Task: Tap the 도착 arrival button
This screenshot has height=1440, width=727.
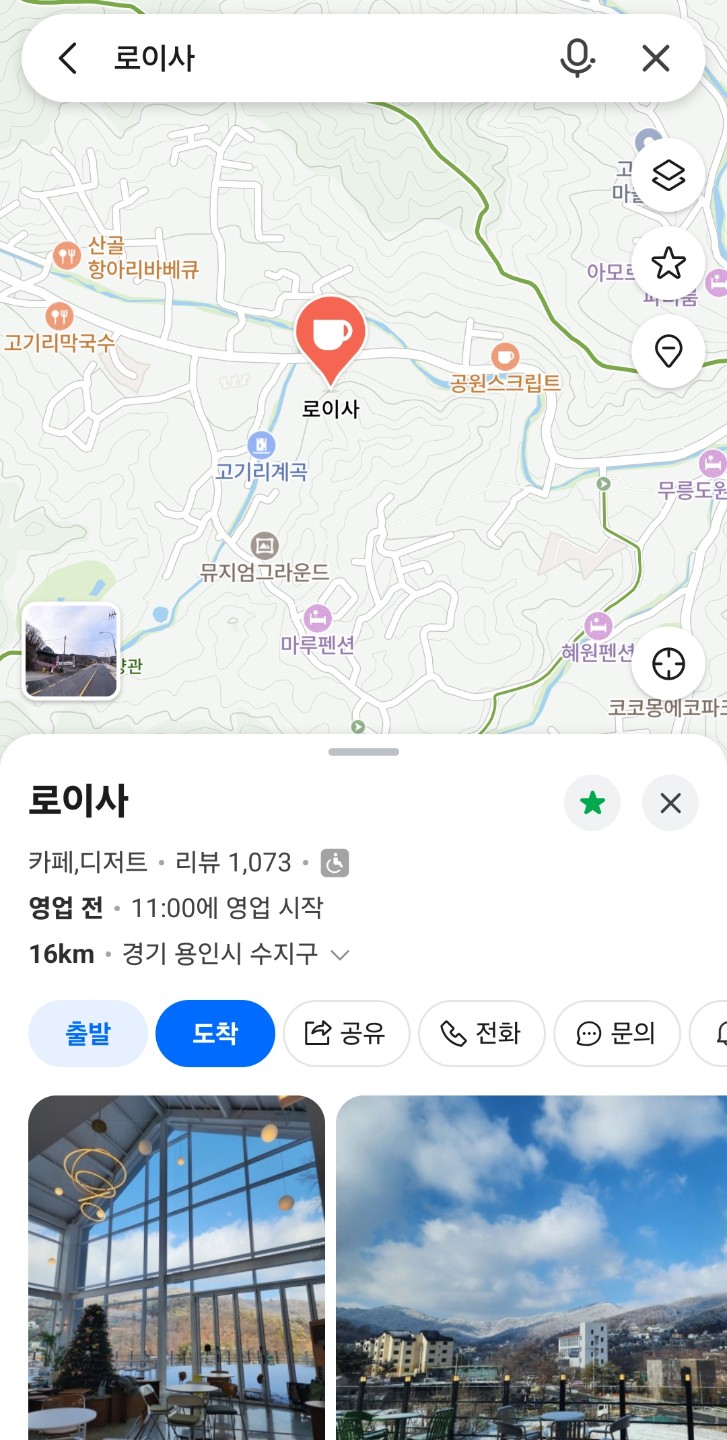Action: [x=215, y=1034]
